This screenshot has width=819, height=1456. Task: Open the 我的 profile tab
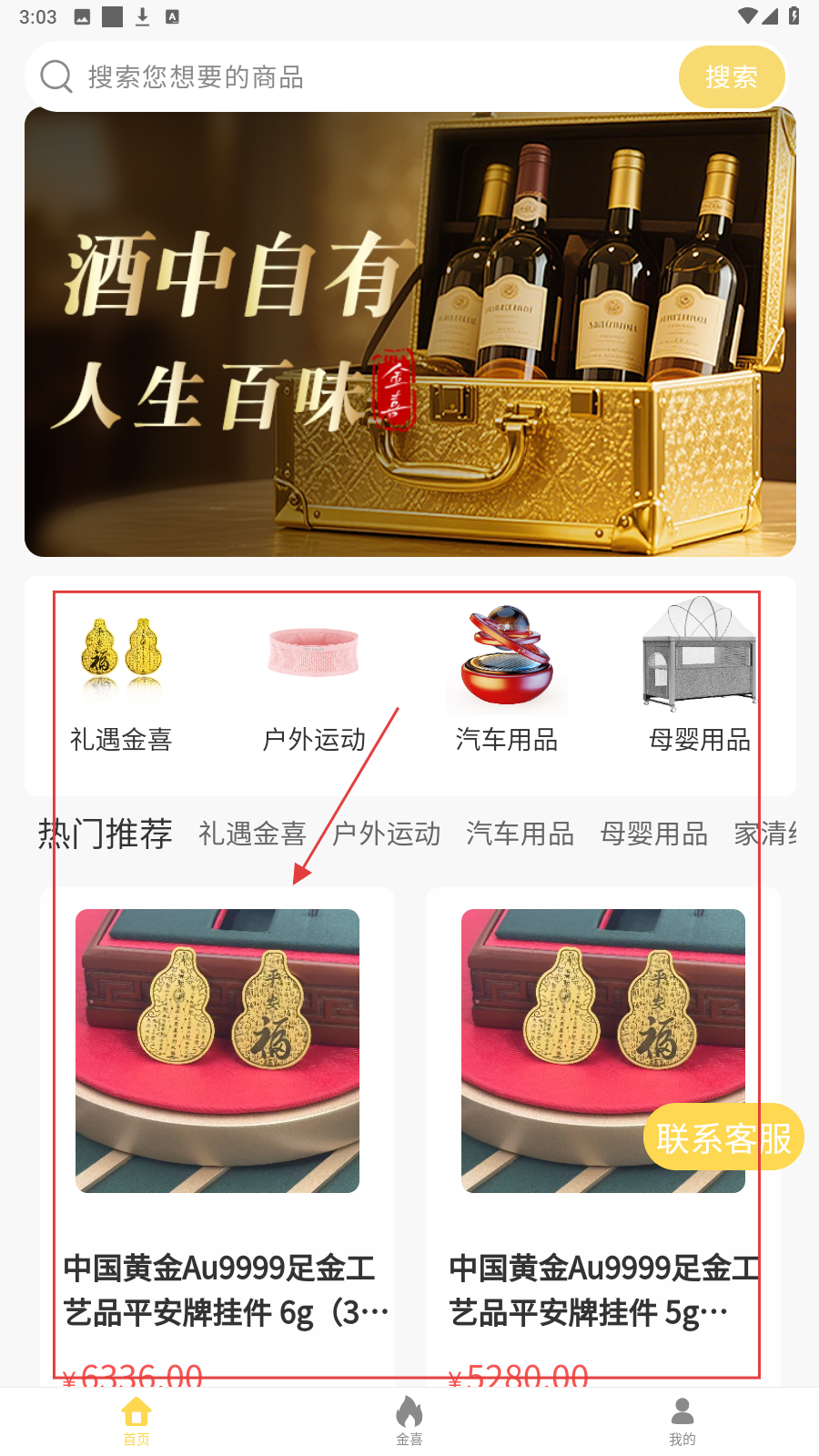pyautogui.click(x=682, y=1421)
